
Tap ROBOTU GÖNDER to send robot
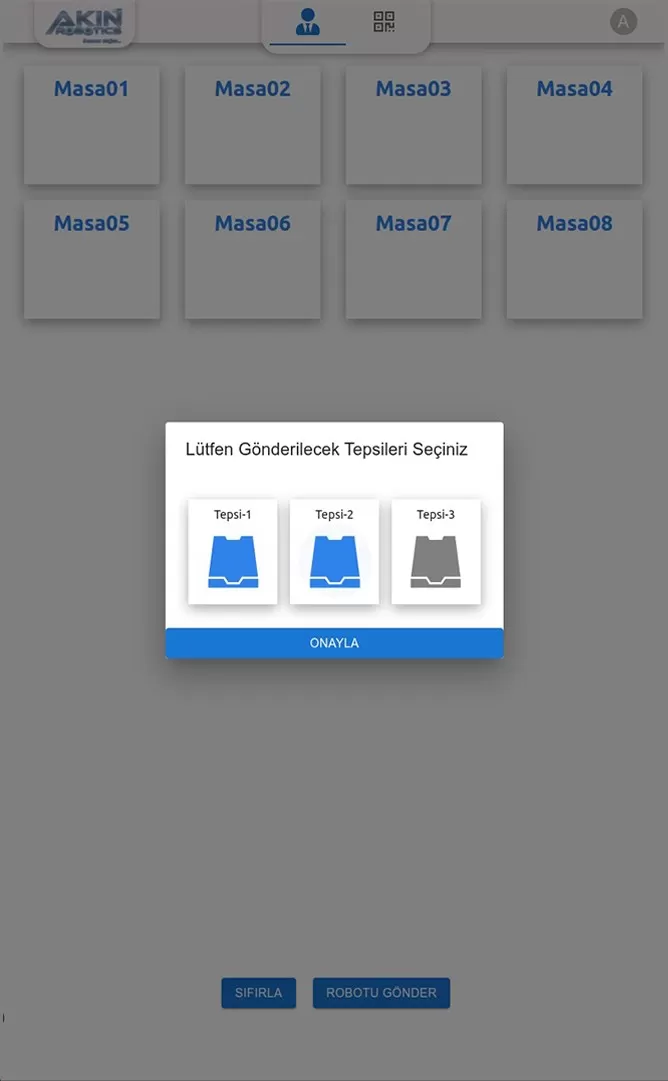pyautogui.click(x=381, y=993)
